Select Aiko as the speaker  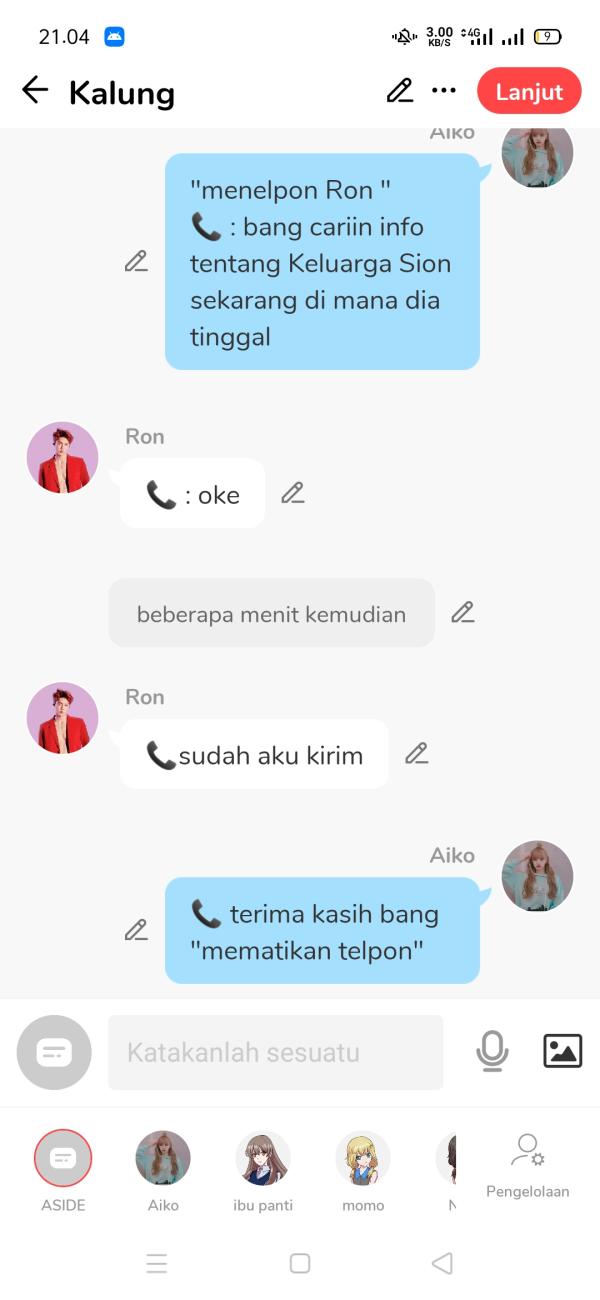pyautogui.click(x=163, y=1159)
